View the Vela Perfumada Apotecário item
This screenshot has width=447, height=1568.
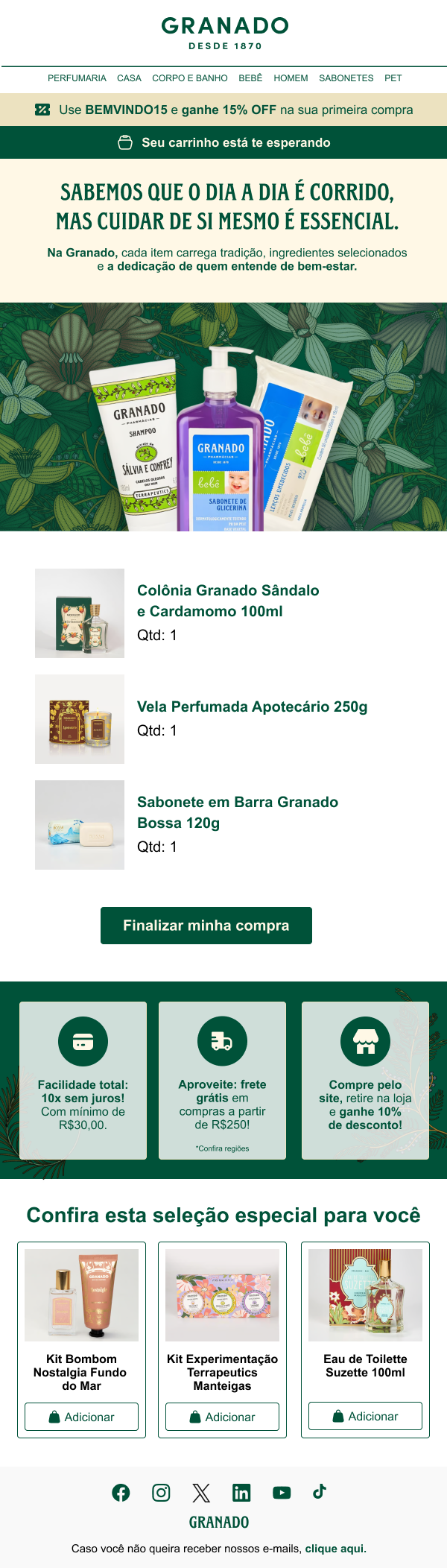[252, 706]
